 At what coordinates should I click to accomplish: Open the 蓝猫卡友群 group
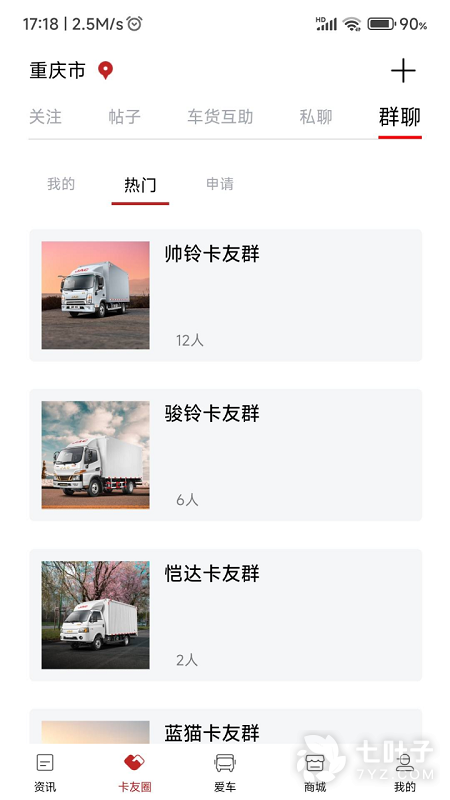(x=226, y=726)
